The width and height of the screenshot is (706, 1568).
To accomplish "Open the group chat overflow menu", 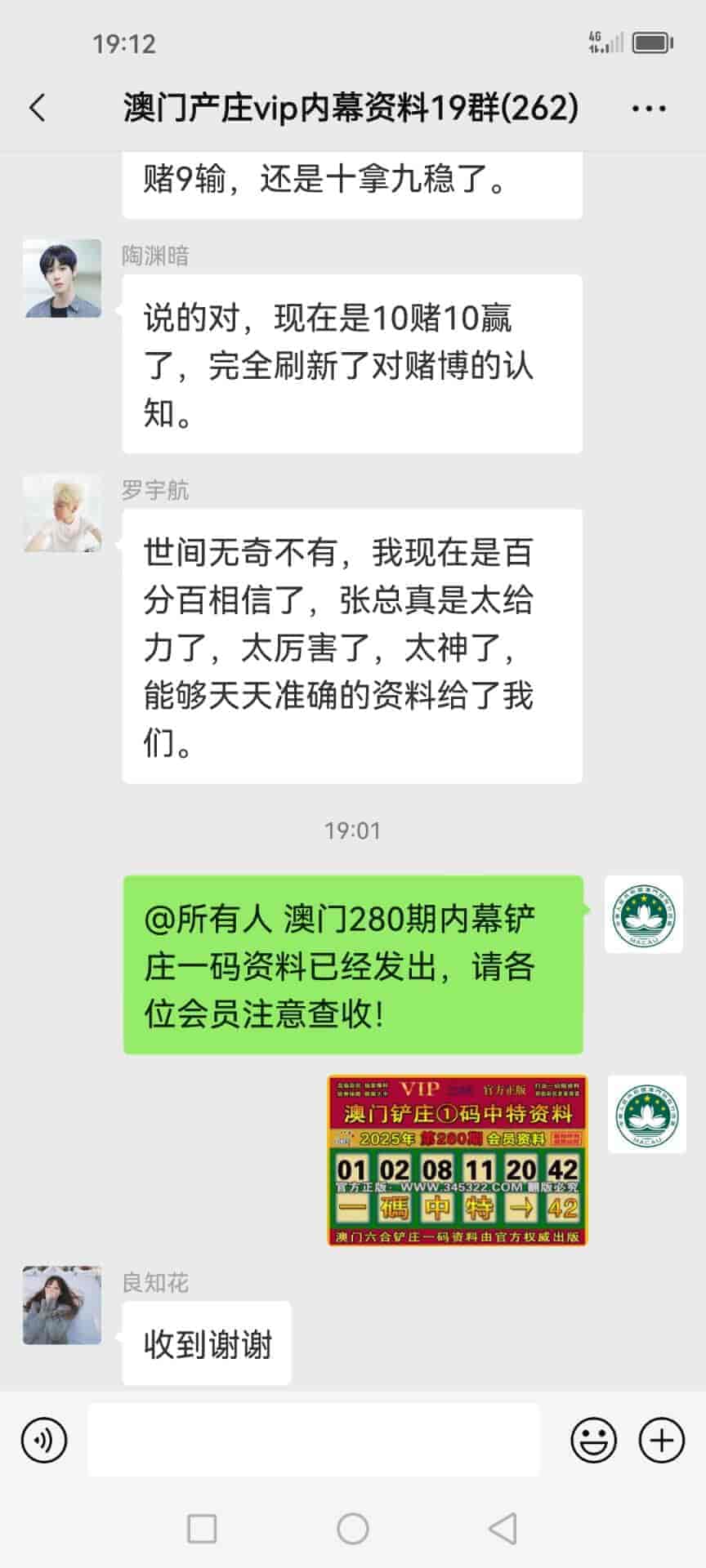I will click(x=649, y=108).
